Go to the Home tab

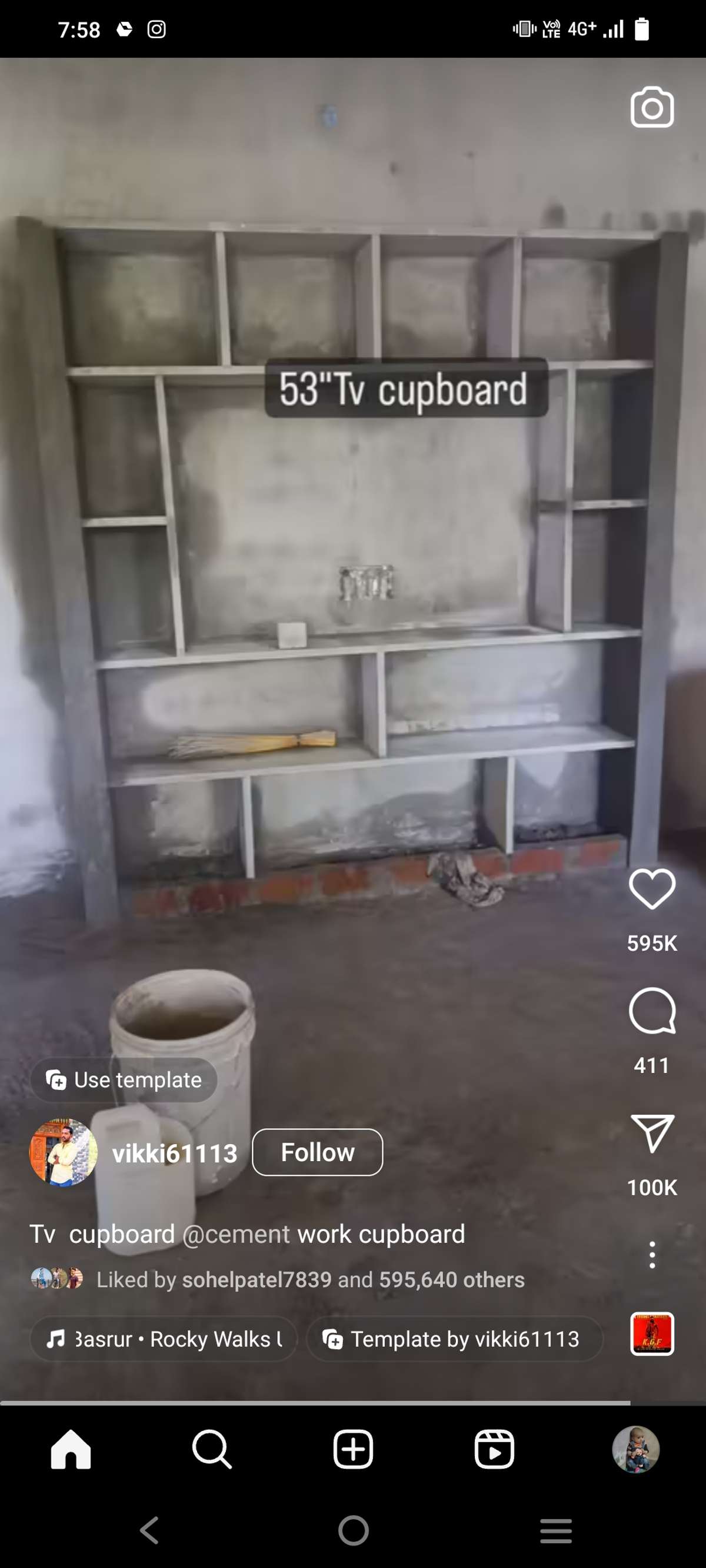71,1449
